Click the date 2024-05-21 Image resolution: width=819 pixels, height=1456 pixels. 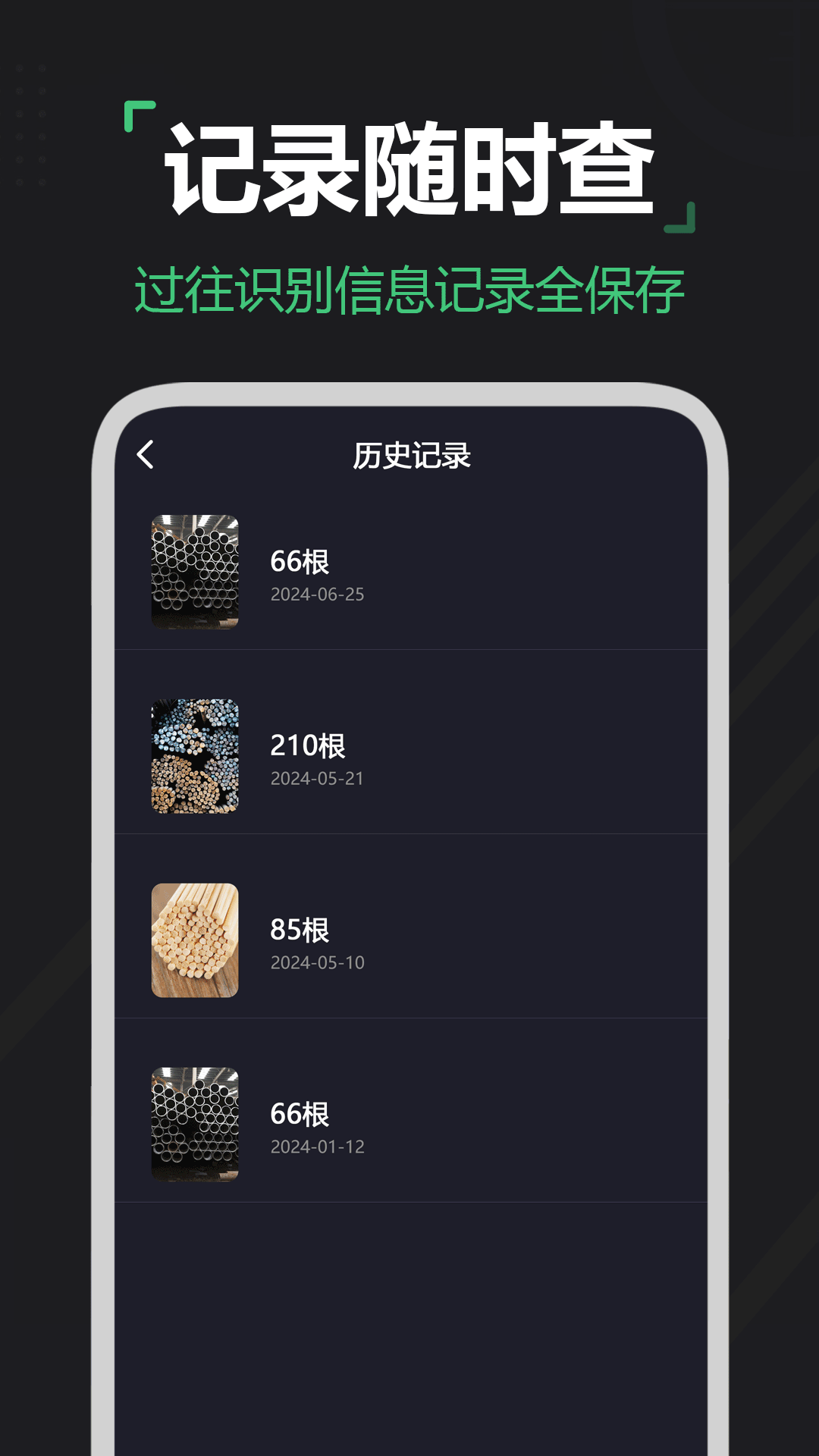[x=318, y=778]
